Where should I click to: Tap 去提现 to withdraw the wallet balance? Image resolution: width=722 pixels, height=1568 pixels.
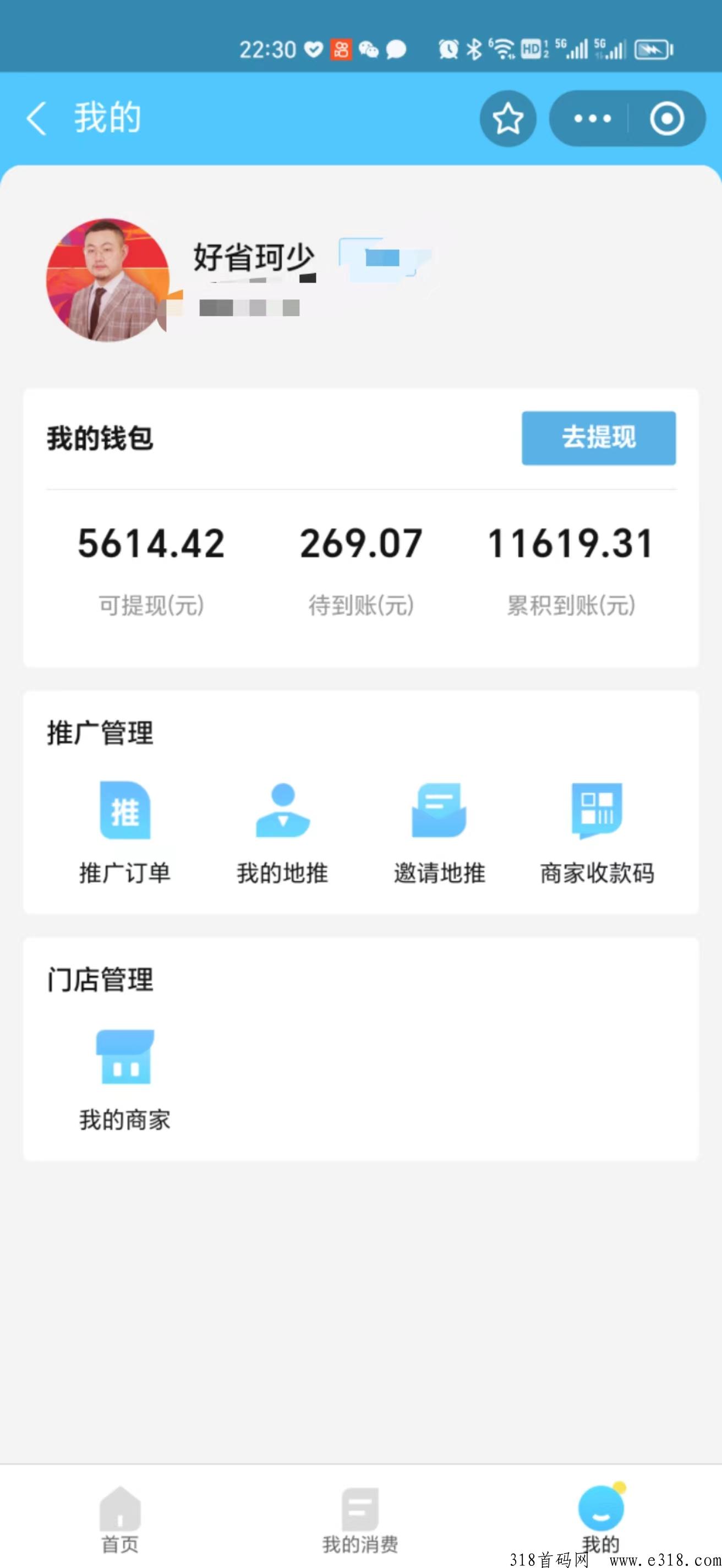[598, 438]
